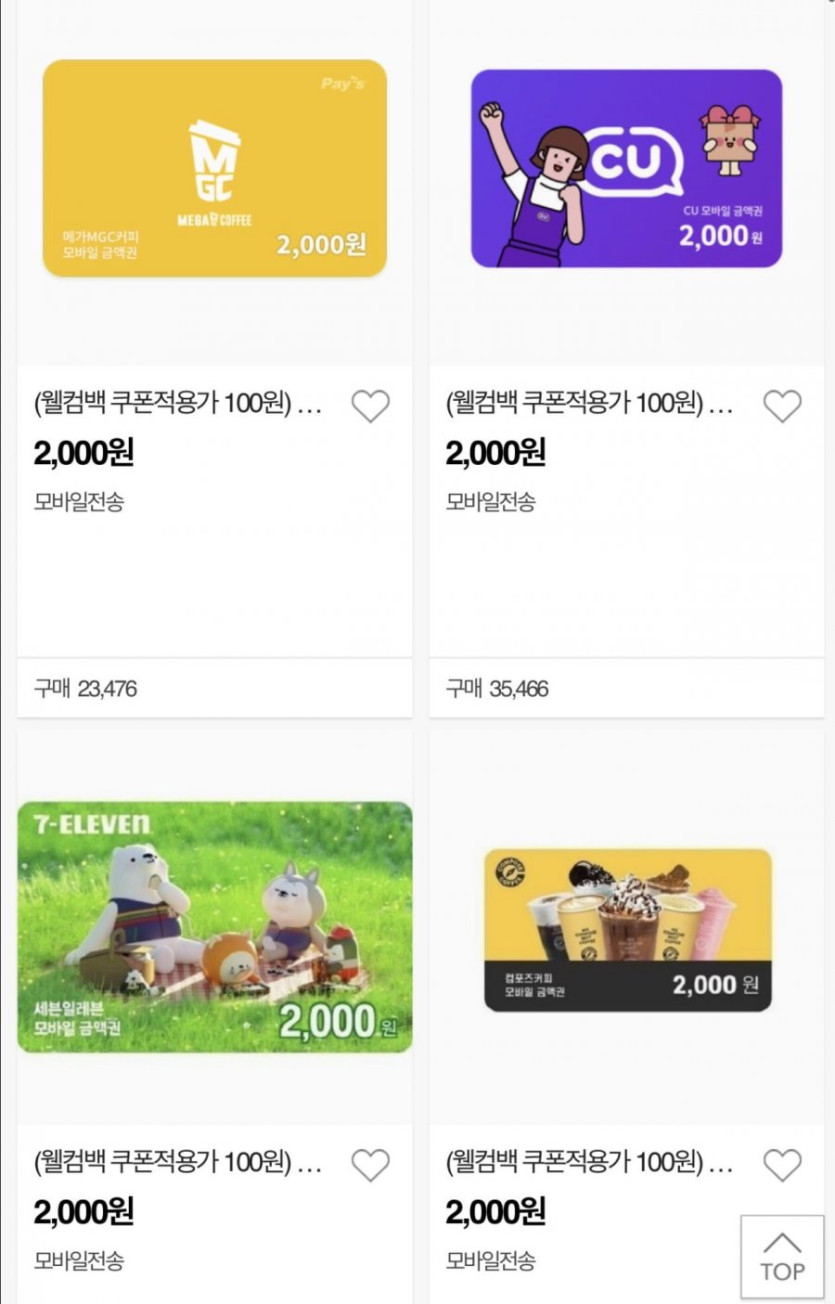This screenshot has width=835, height=1304.
Task: Add the 7-Eleven voucher to favorites
Action: coord(370,1165)
